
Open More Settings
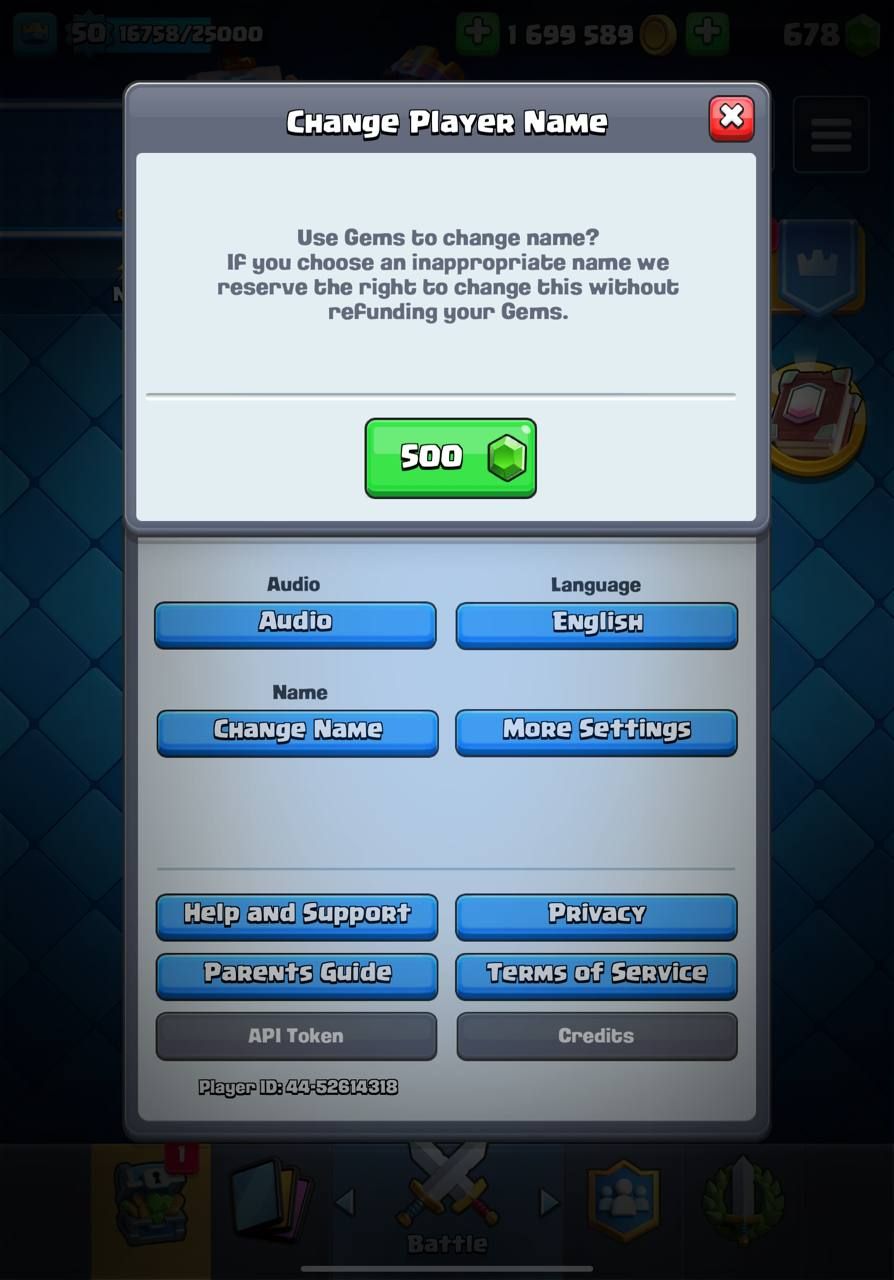[596, 732]
